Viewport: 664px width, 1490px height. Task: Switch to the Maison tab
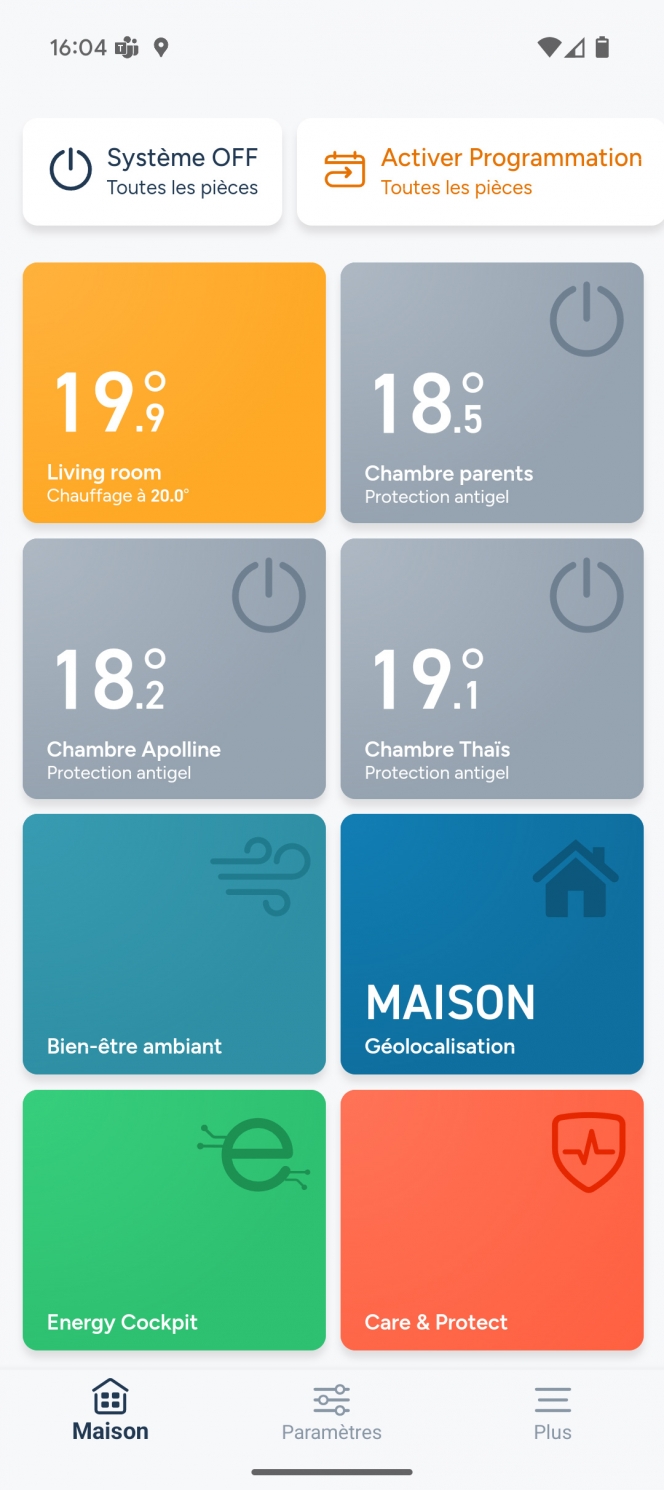pos(110,1411)
